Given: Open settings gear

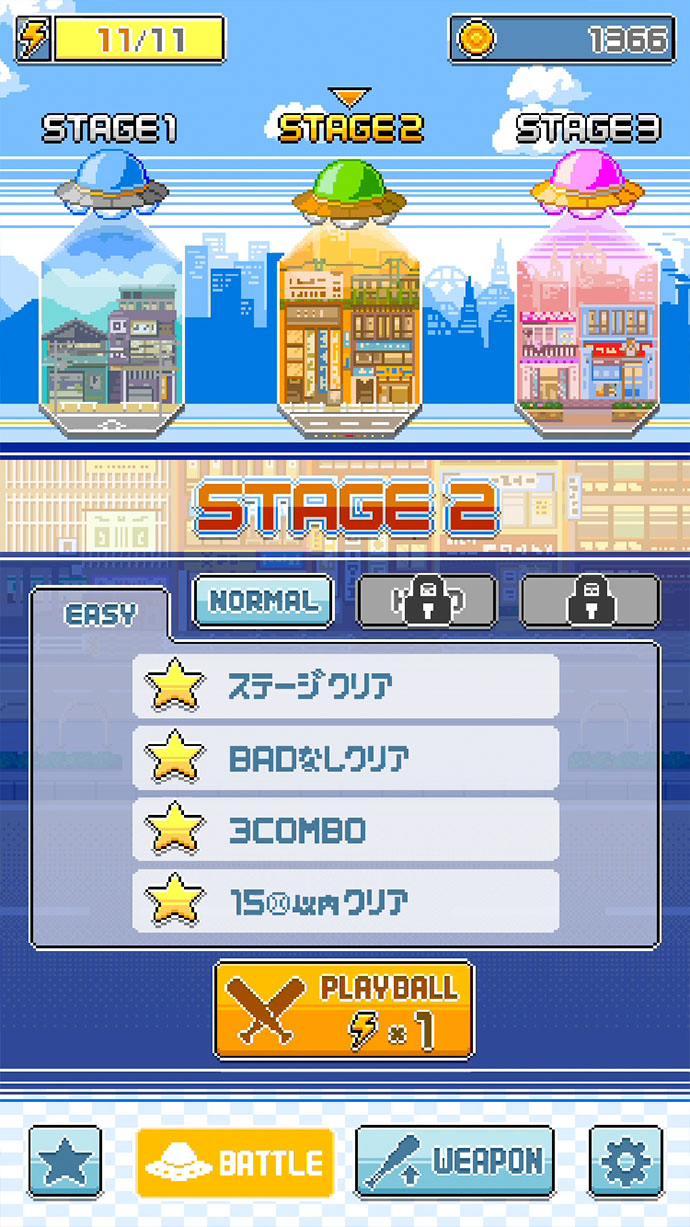Looking at the screenshot, I should tap(625, 1162).
